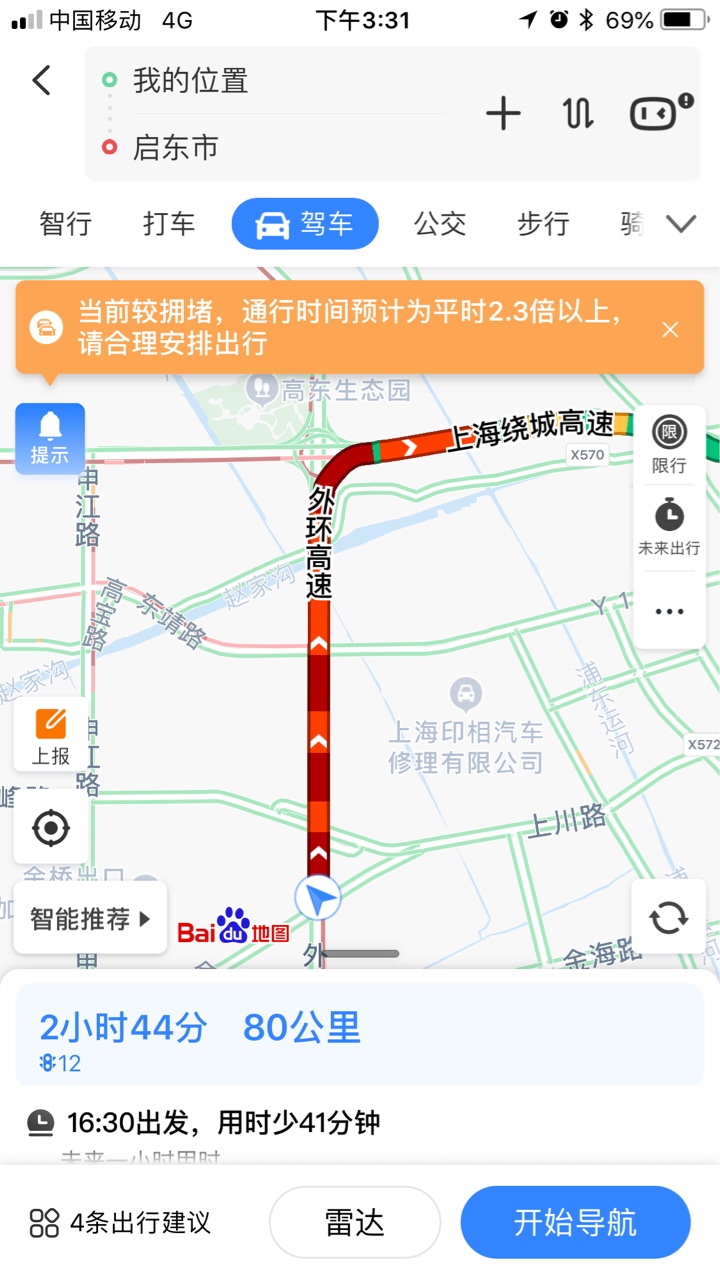Switch to the 打车 tab
This screenshot has height=1280, width=720.
(169, 224)
